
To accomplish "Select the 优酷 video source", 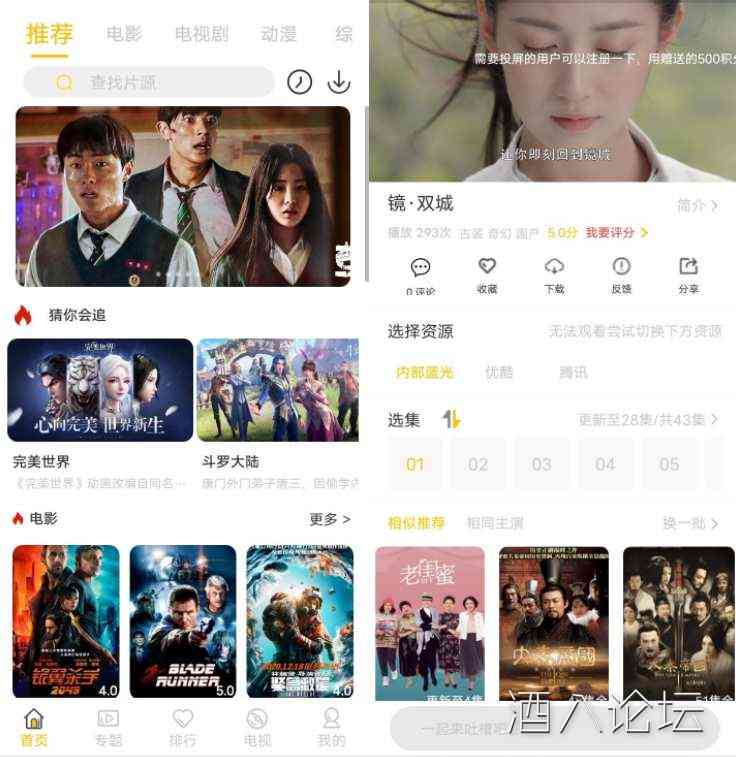I will click(499, 372).
